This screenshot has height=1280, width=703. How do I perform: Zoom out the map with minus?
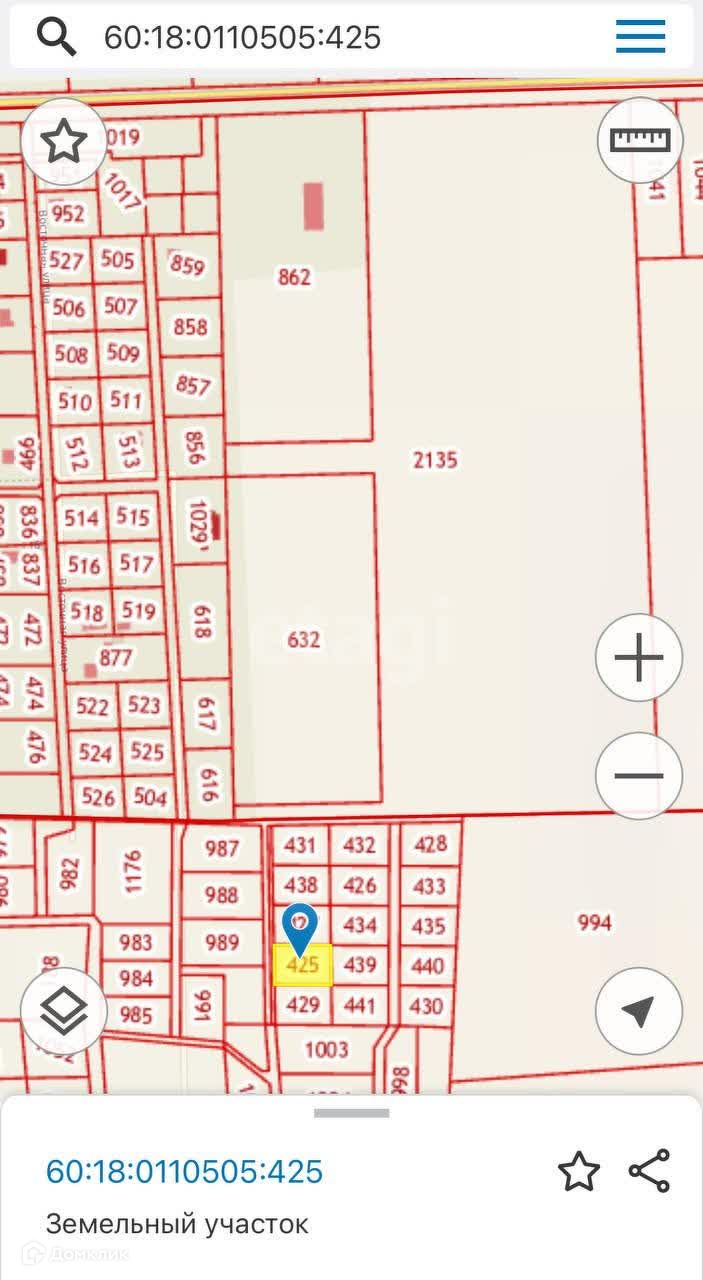[639, 775]
